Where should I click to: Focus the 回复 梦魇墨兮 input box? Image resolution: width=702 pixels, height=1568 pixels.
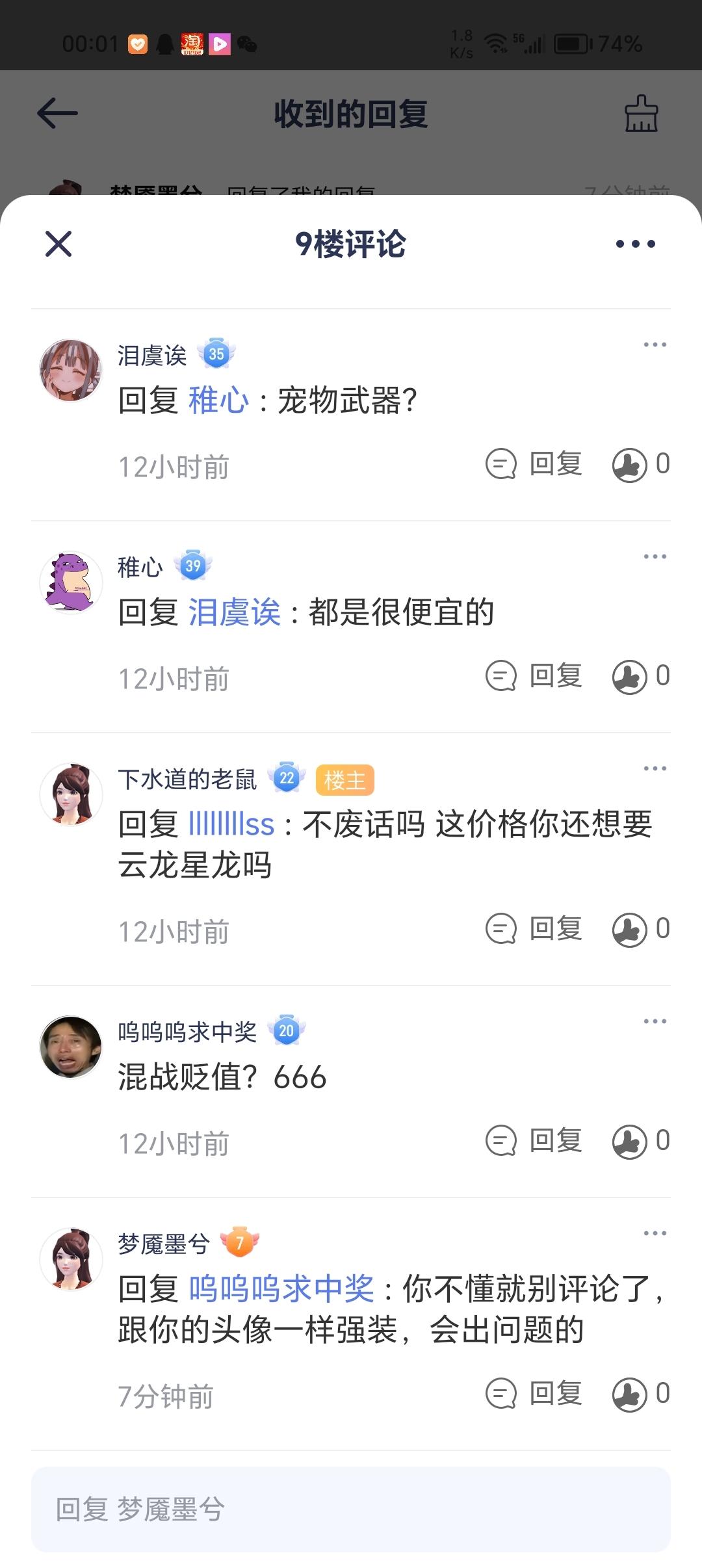click(351, 1509)
